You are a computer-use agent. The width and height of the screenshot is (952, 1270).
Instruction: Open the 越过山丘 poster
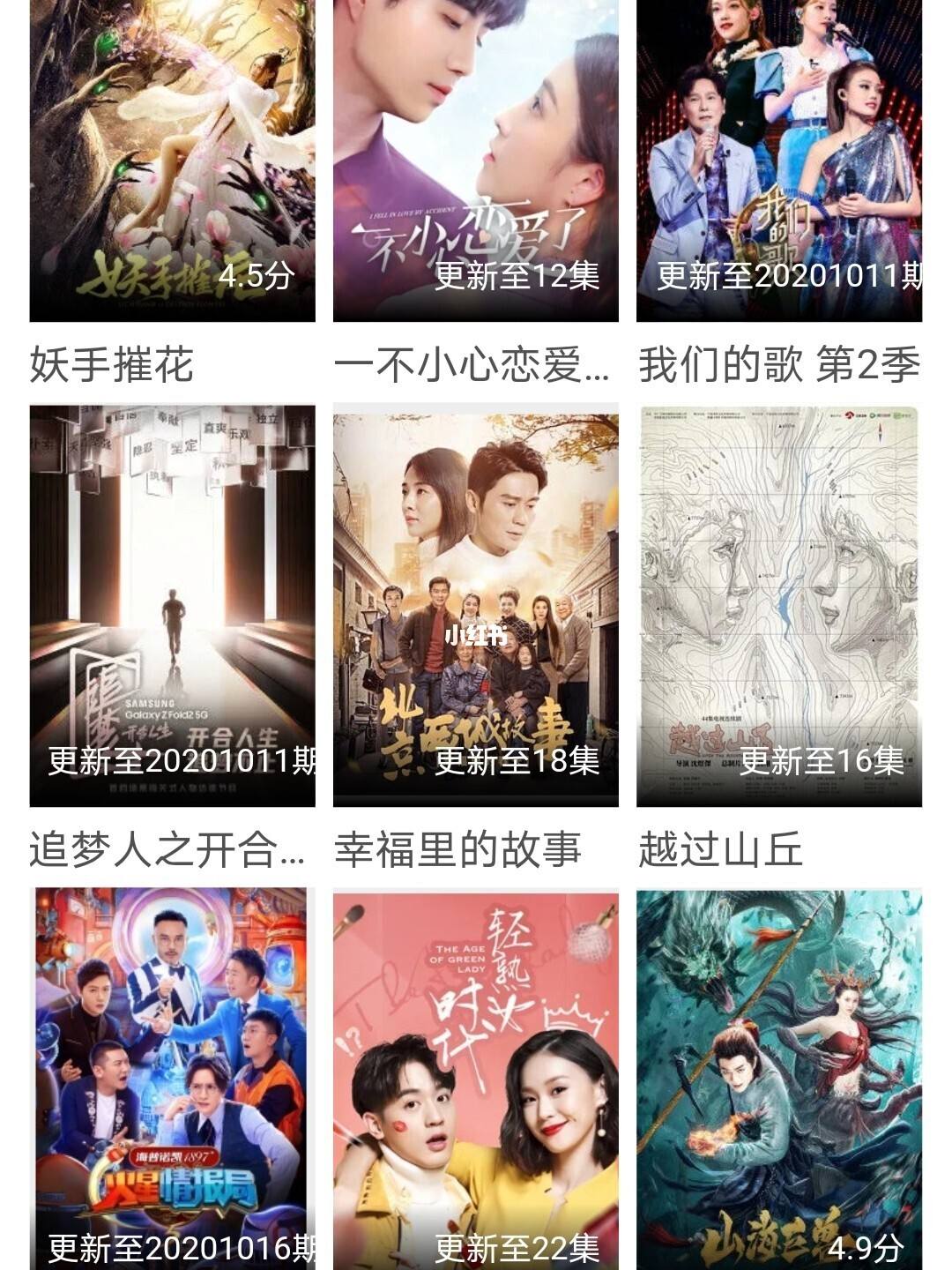tap(780, 582)
